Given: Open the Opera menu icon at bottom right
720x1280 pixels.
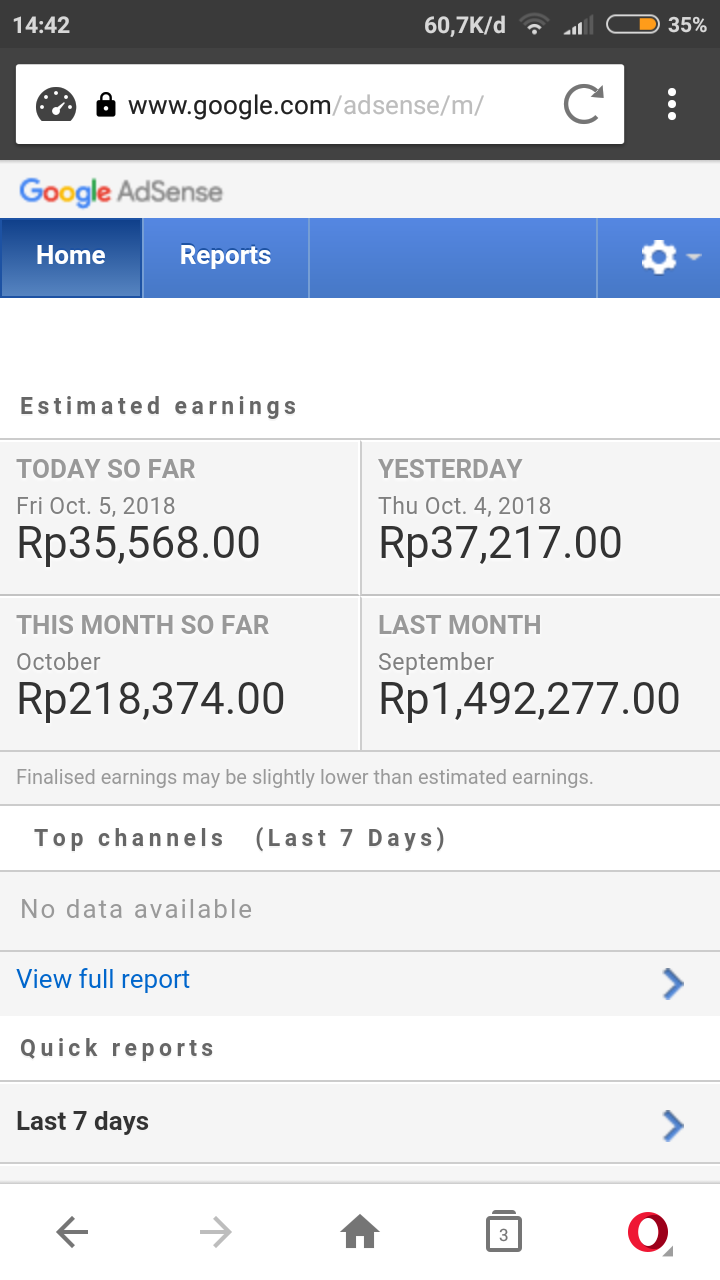Looking at the screenshot, I should pos(648,1231).
